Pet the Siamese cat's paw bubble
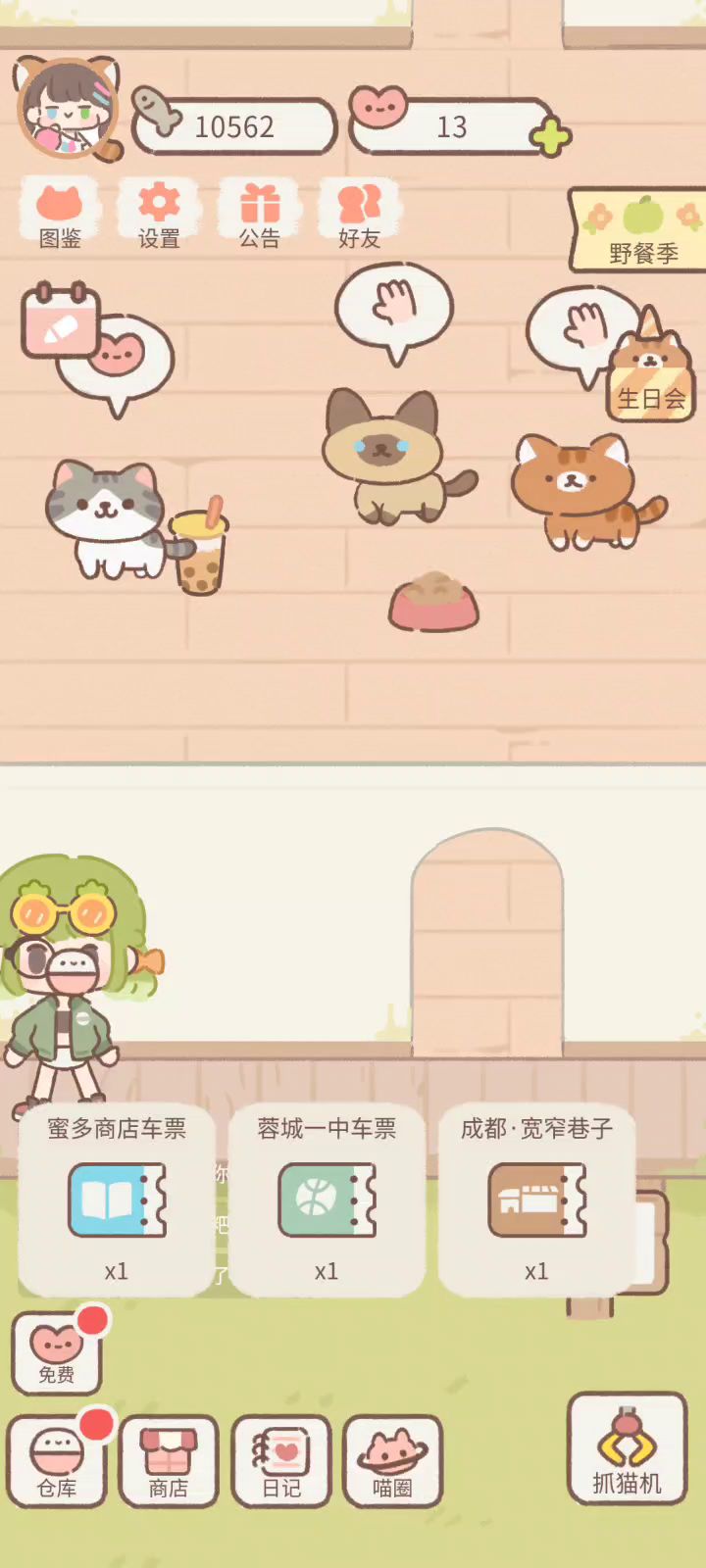Image resolution: width=706 pixels, height=1568 pixels. coord(394,309)
